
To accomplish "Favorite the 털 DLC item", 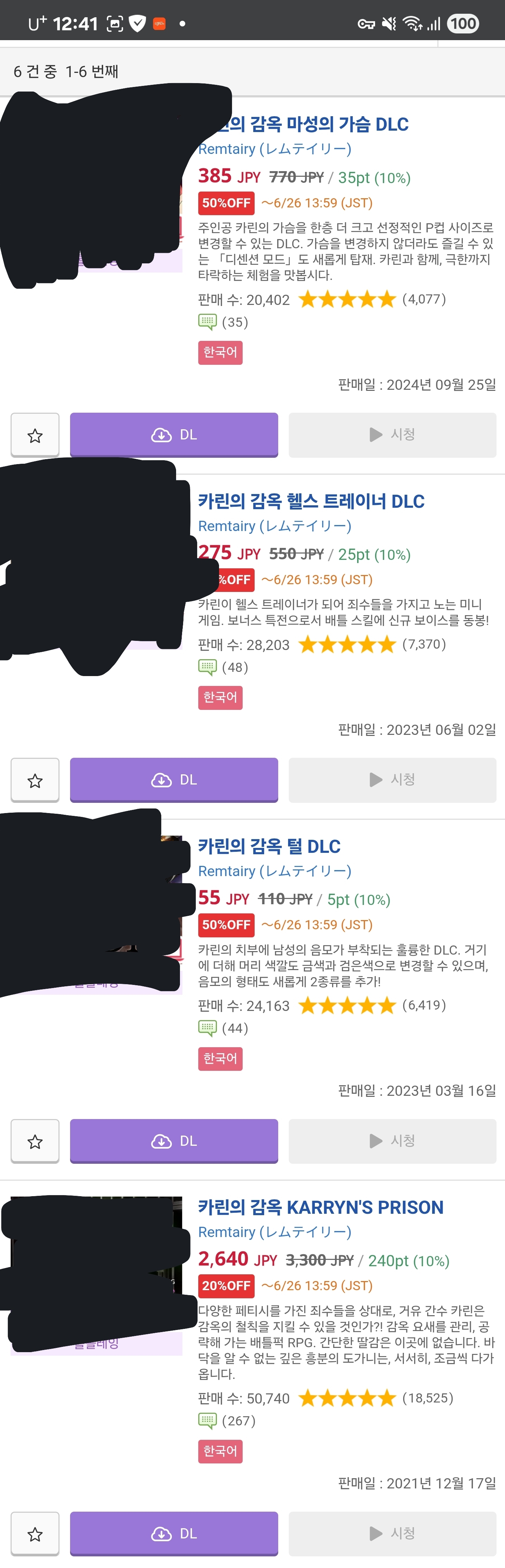I will 35,1141.
